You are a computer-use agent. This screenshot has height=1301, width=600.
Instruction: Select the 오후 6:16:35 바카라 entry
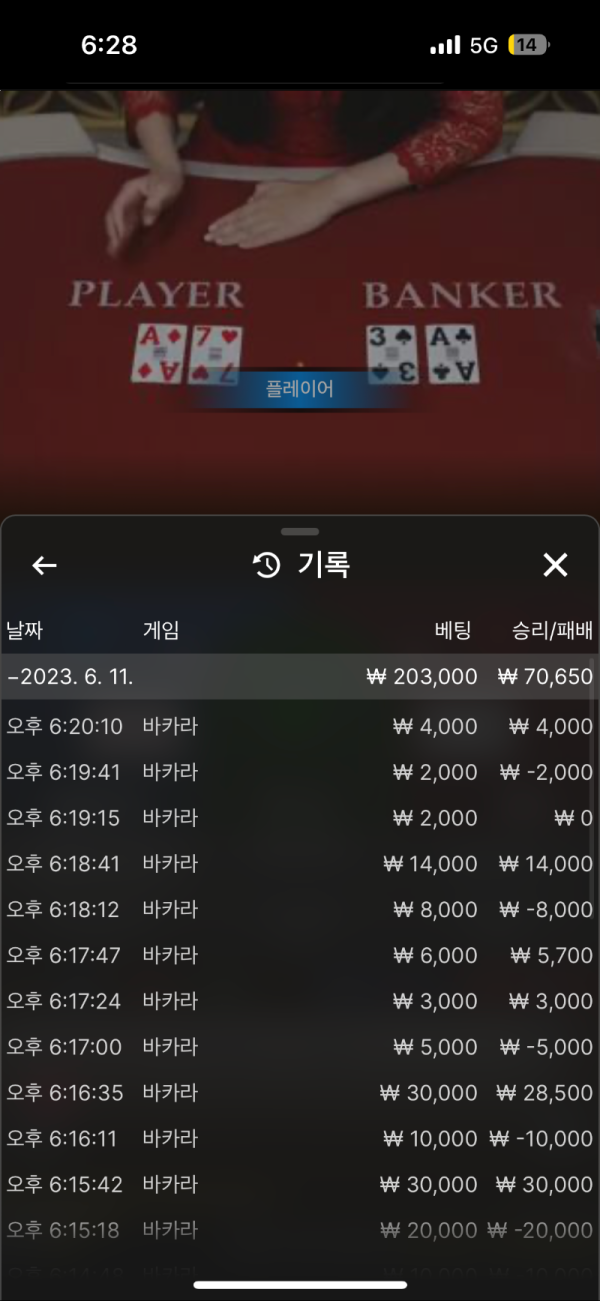[x=299, y=1093]
